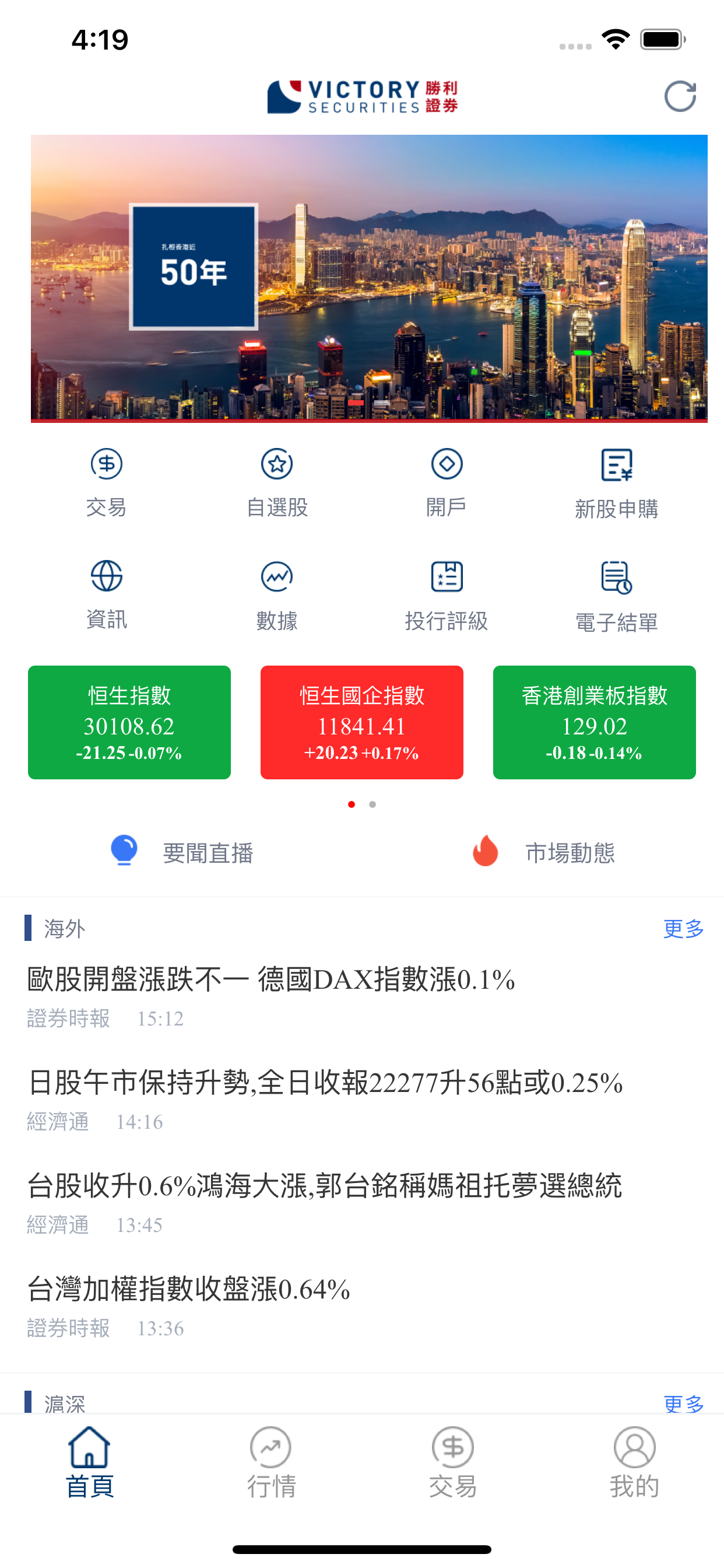Tap the 恒生指數 index card
The width and height of the screenshot is (724, 1568).
pyautogui.click(x=129, y=722)
